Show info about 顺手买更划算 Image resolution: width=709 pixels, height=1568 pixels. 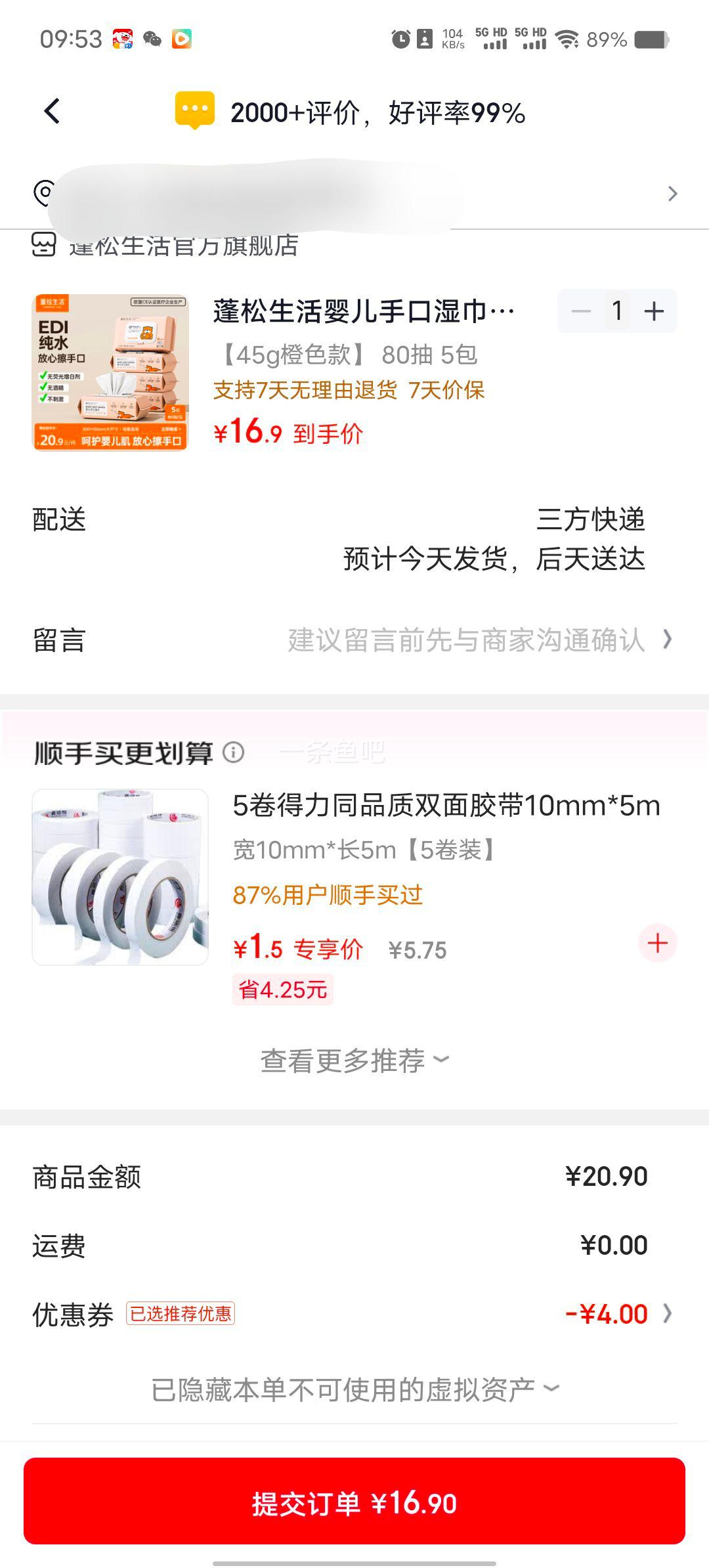click(x=234, y=752)
